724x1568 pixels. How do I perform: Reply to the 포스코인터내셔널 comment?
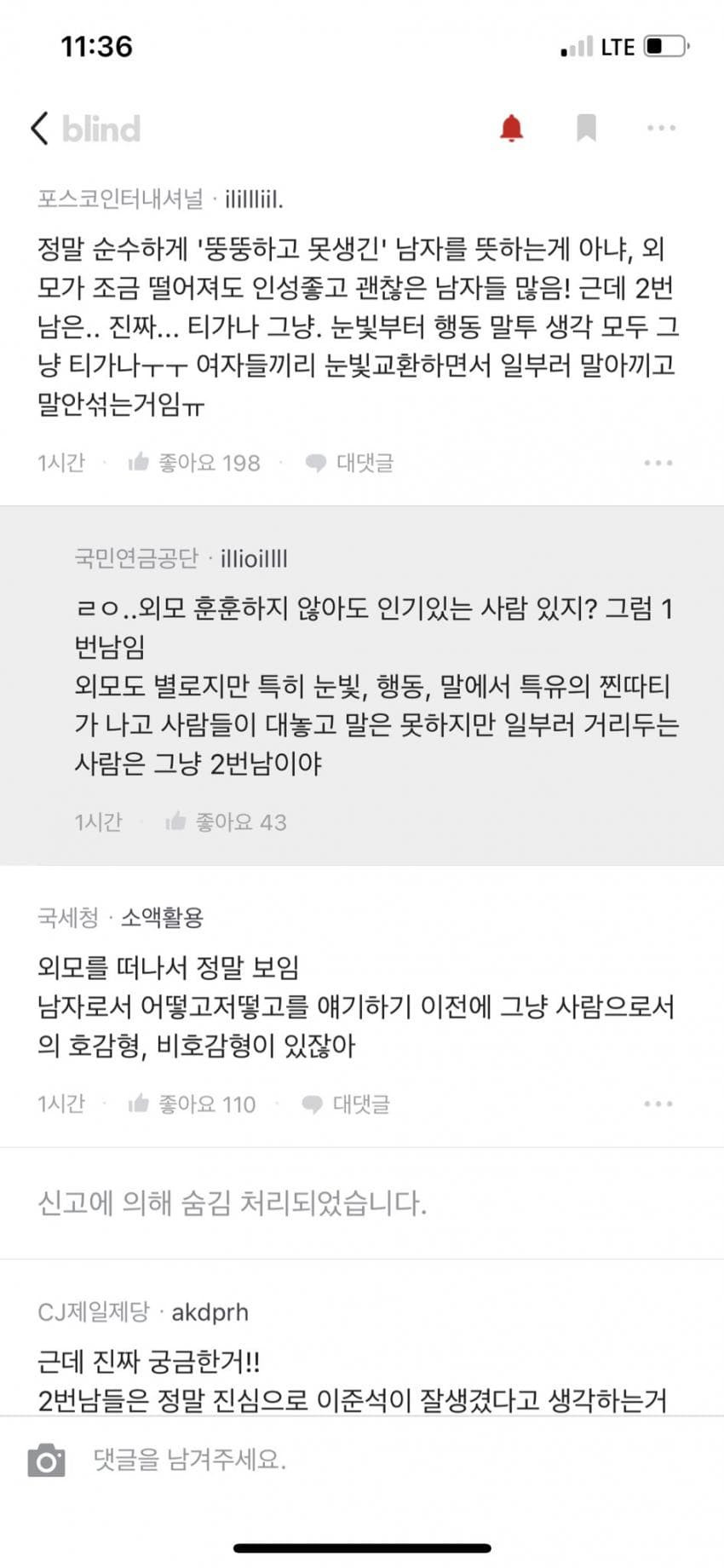(x=350, y=463)
